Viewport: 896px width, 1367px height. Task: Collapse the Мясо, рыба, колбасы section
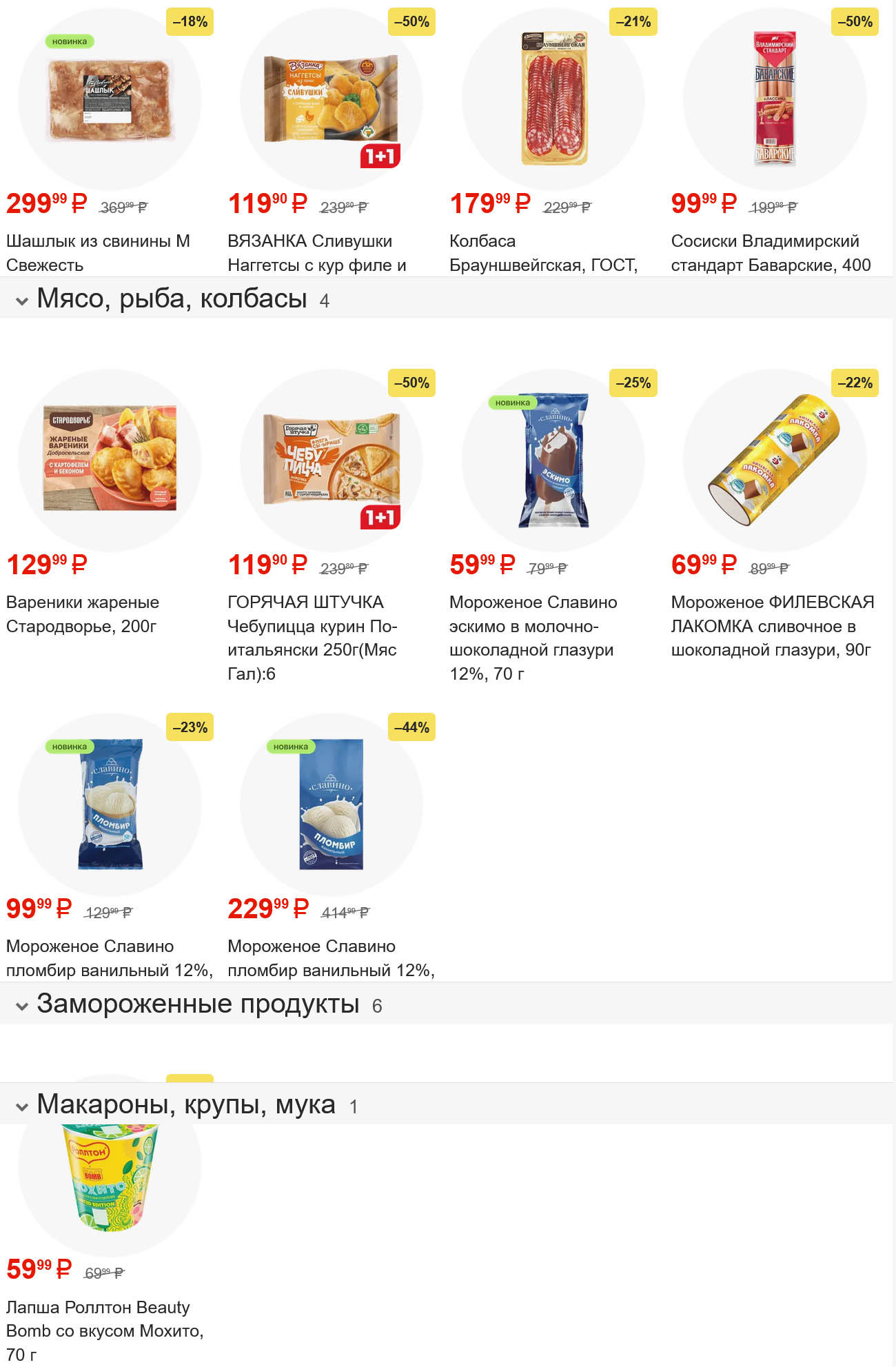pyautogui.click(x=22, y=301)
